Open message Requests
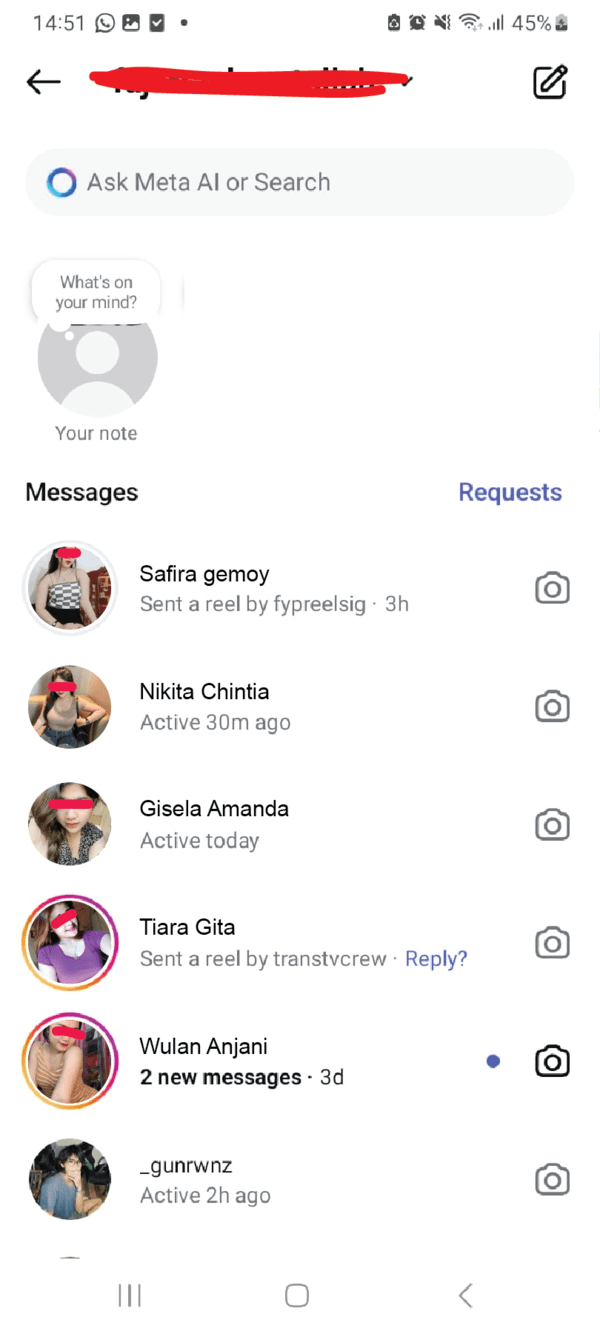This screenshot has height=1334, width=600. [x=510, y=492]
